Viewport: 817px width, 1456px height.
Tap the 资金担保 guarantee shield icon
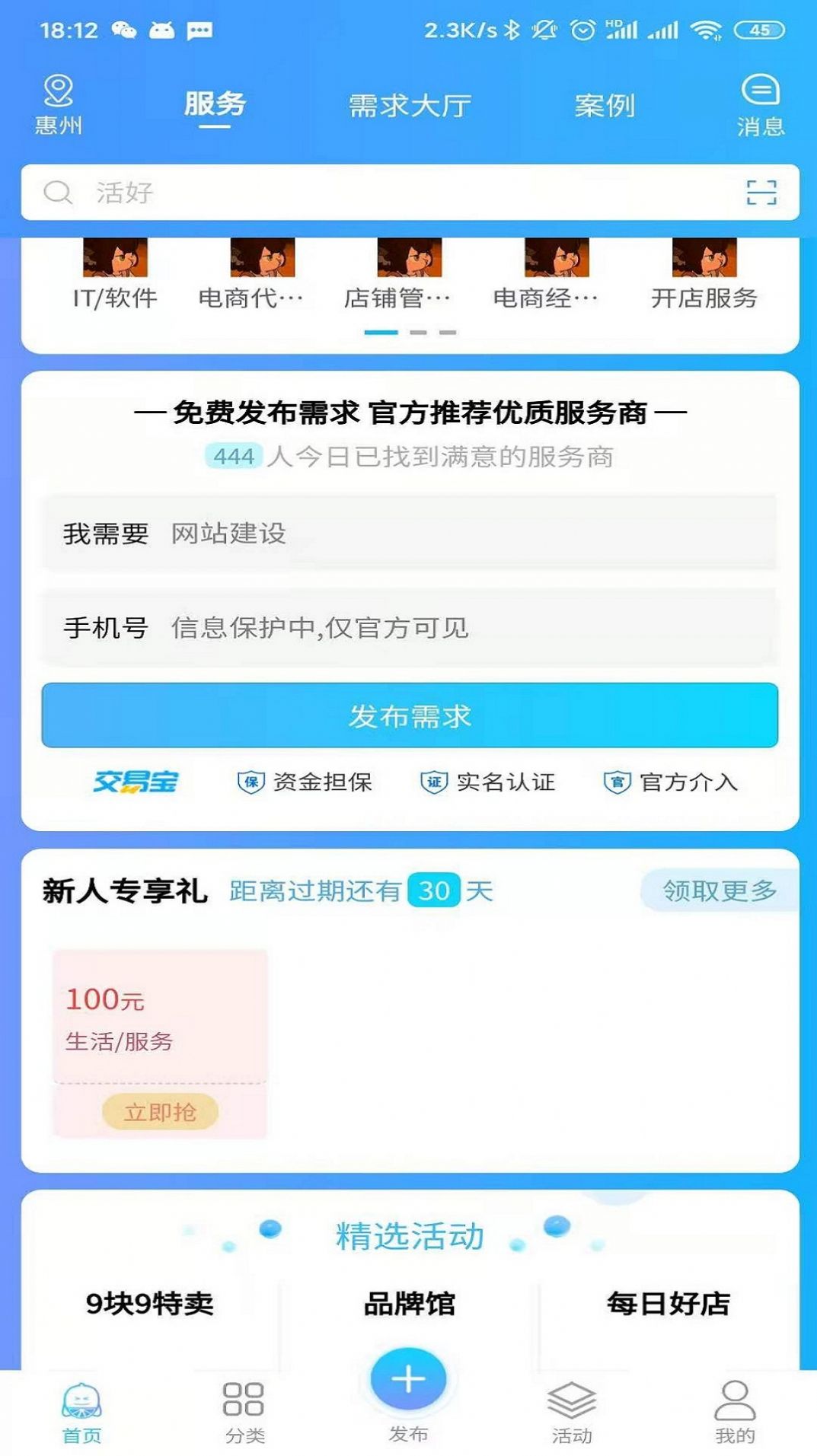252,782
